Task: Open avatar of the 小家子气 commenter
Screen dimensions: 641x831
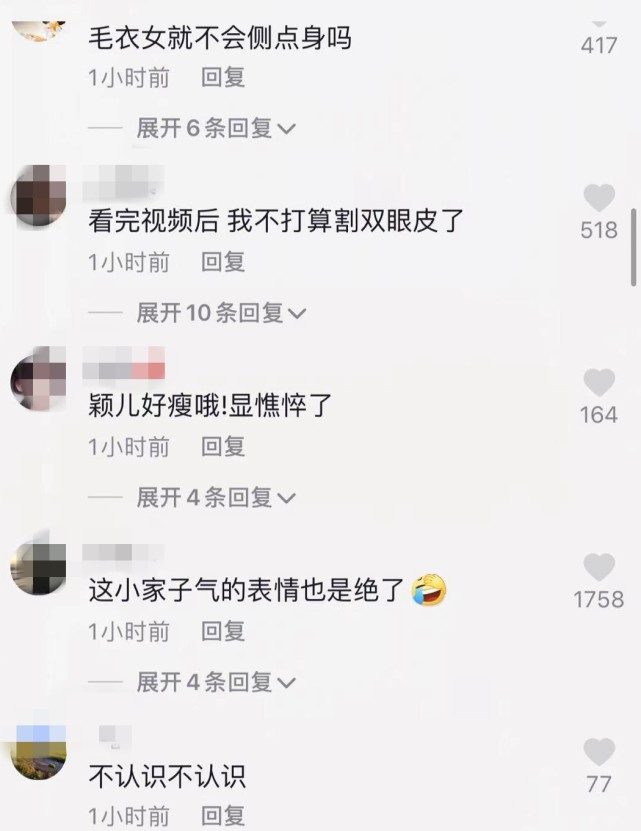Action: pyautogui.click(x=39, y=567)
